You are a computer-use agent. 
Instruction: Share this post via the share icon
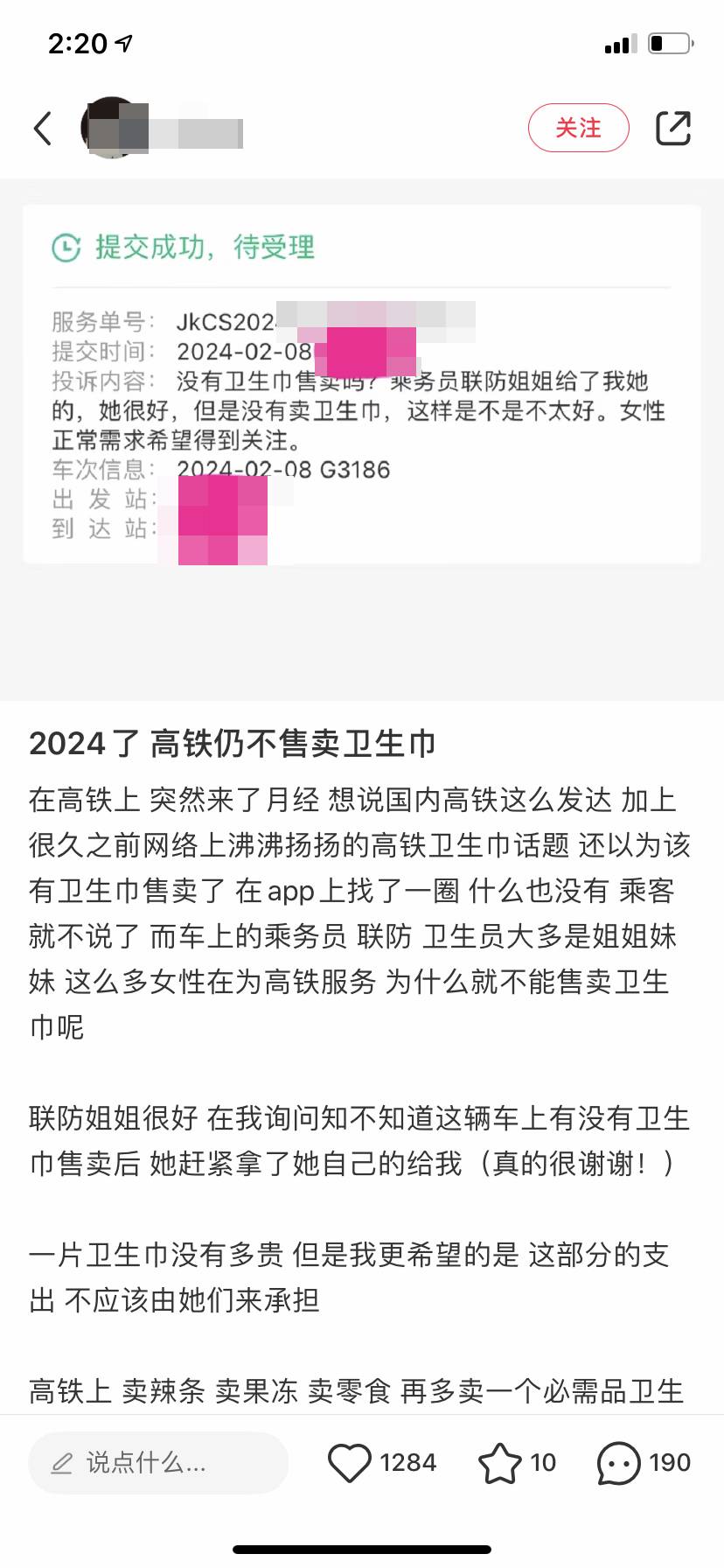[672, 128]
